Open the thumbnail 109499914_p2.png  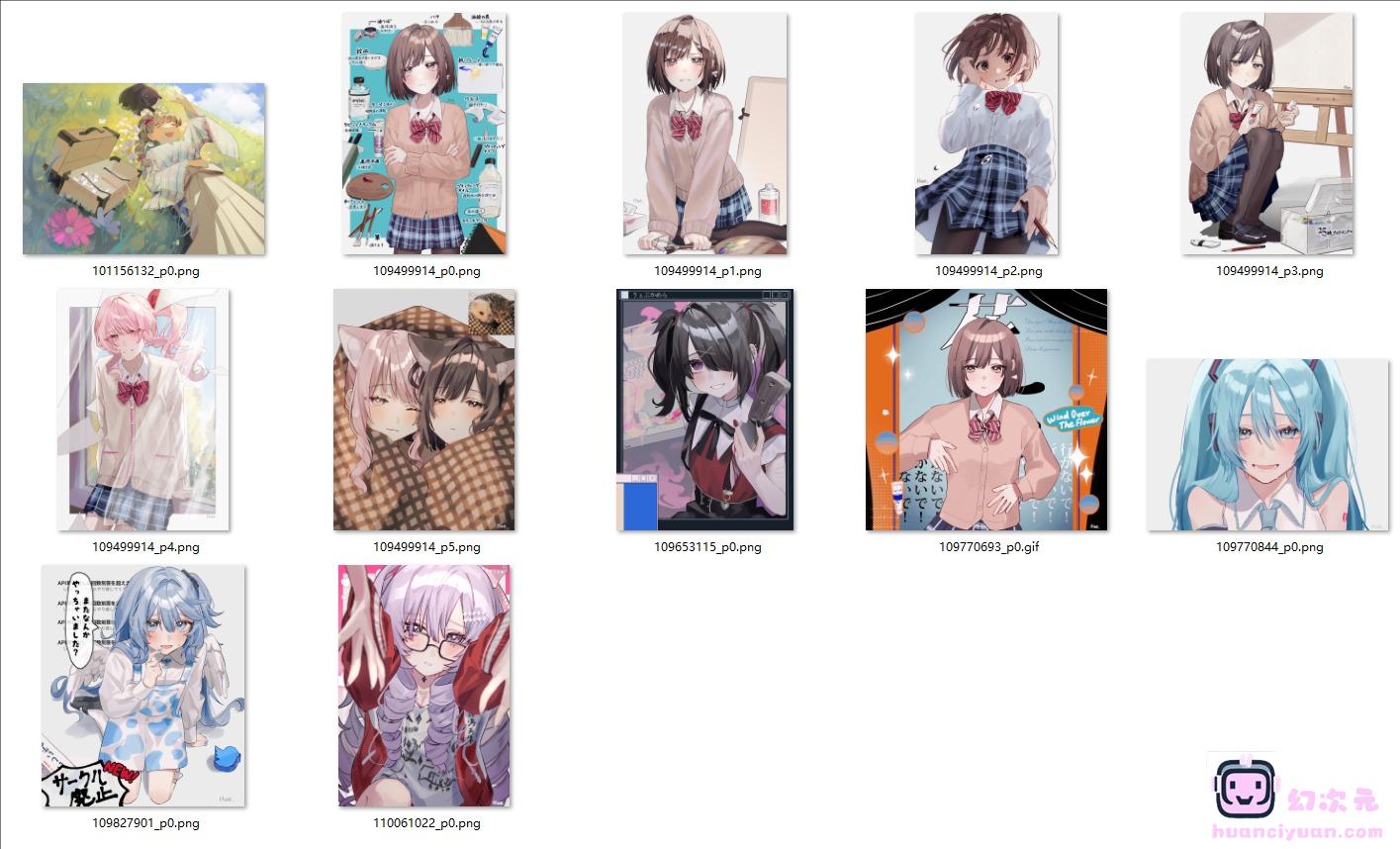(x=987, y=134)
